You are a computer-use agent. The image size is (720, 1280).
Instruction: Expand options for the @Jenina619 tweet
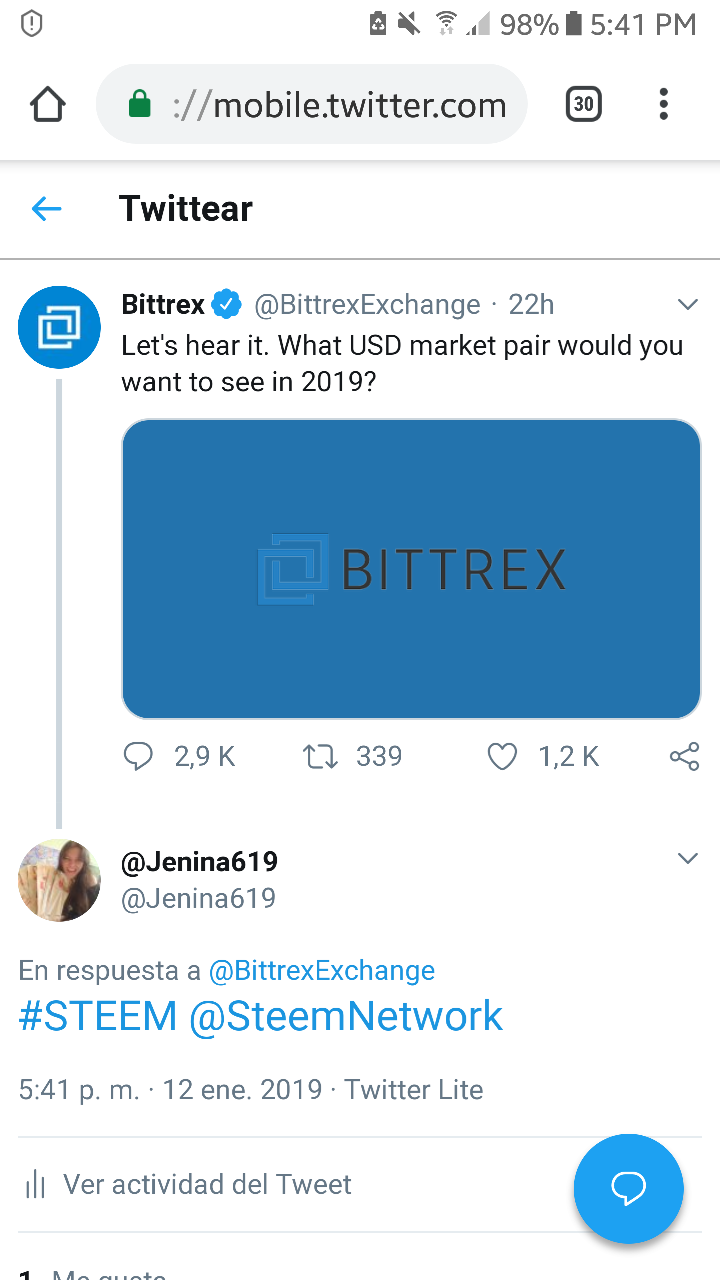[687, 858]
